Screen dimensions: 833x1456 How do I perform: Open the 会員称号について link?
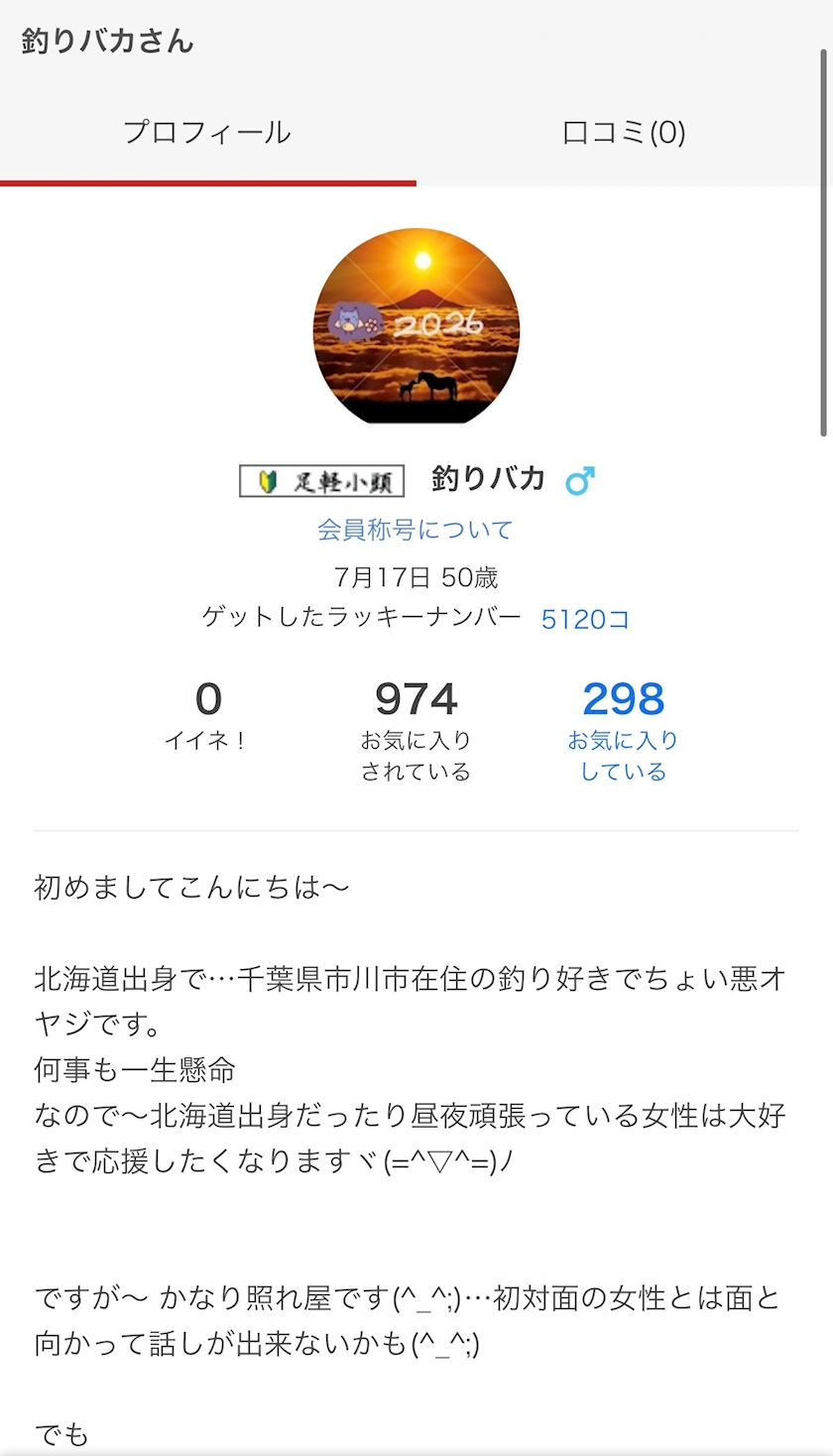pos(416,530)
